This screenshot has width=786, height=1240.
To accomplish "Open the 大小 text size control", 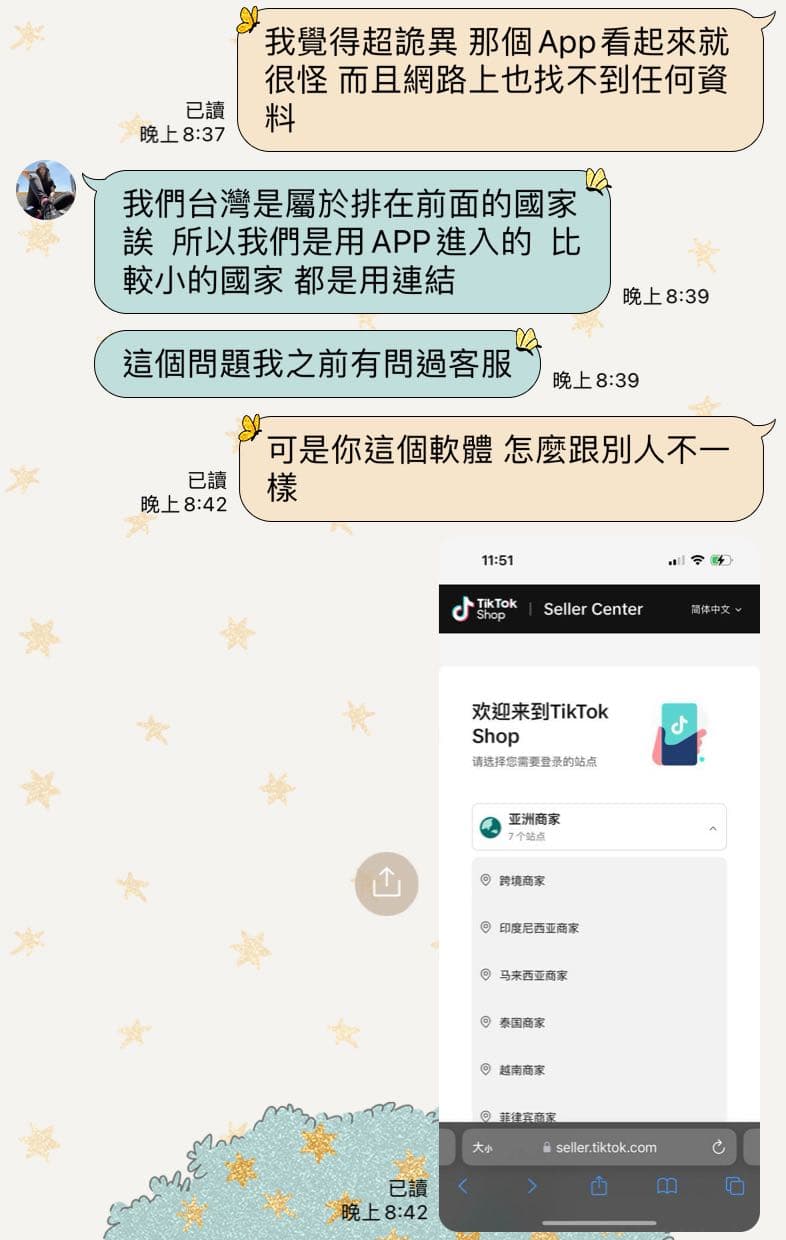I will [x=481, y=1147].
